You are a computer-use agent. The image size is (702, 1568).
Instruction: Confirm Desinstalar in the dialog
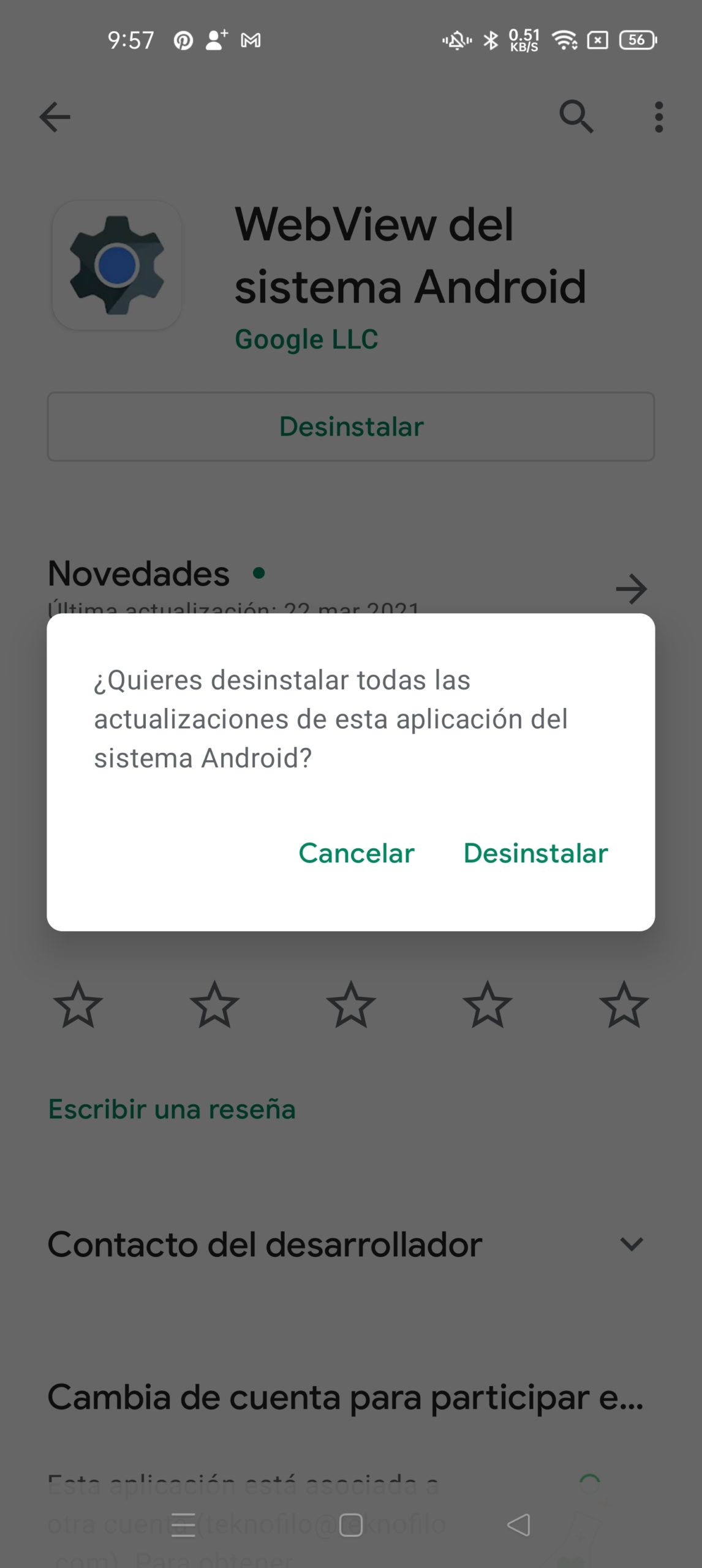535,853
